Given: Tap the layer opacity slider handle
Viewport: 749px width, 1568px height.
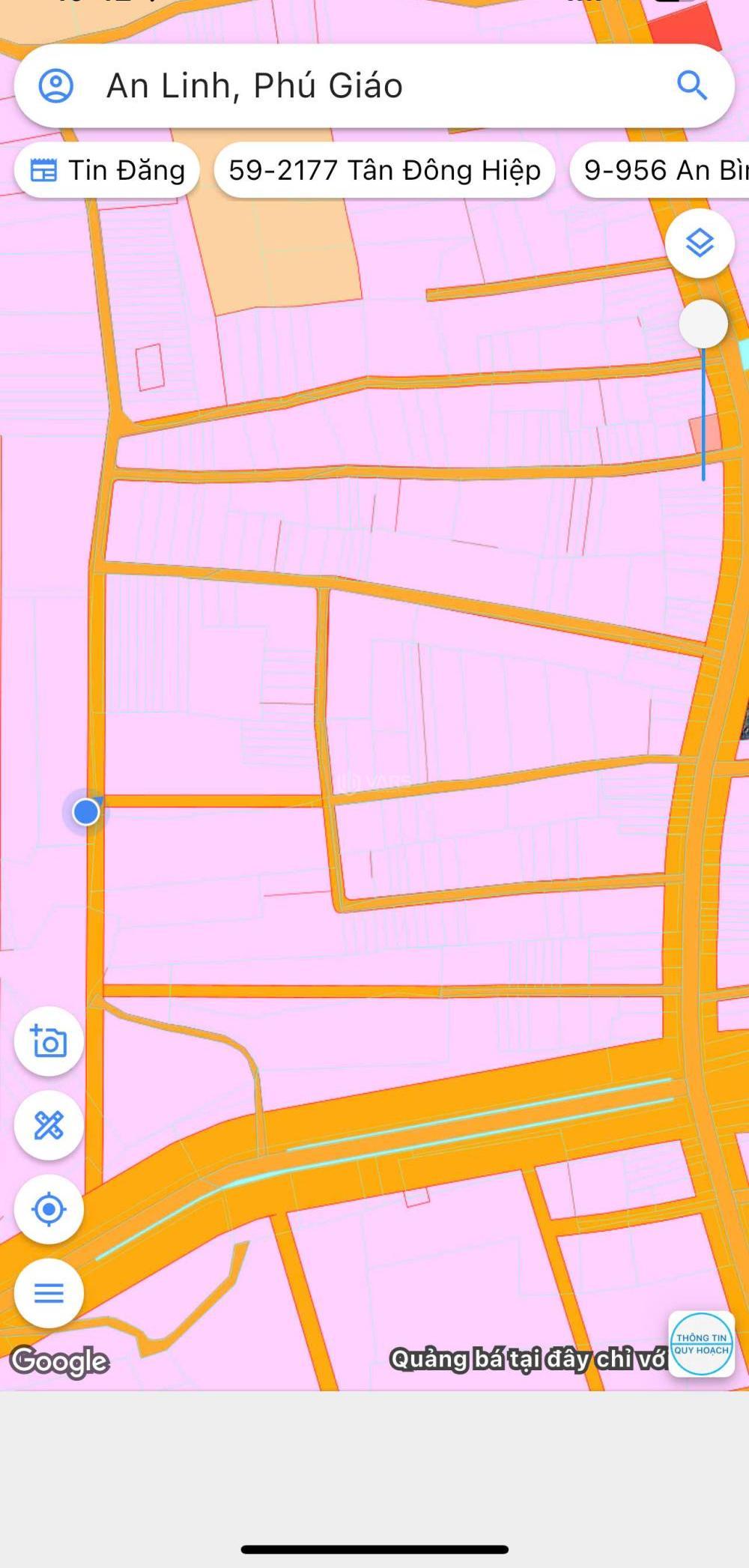Looking at the screenshot, I should (x=703, y=324).
